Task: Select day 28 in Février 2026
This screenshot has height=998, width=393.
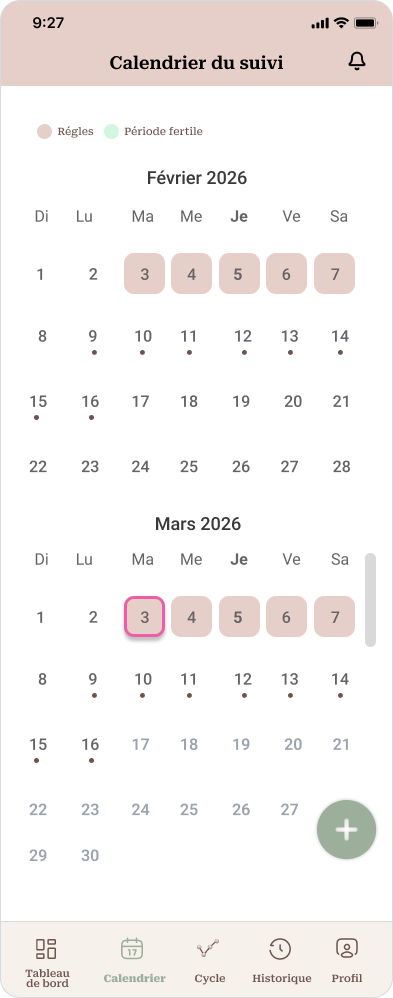Action: [x=341, y=467]
